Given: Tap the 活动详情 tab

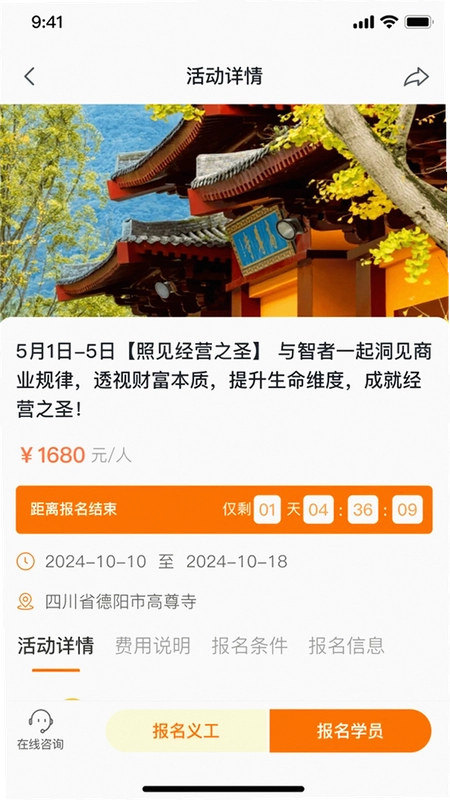Looking at the screenshot, I should click(56, 645).
